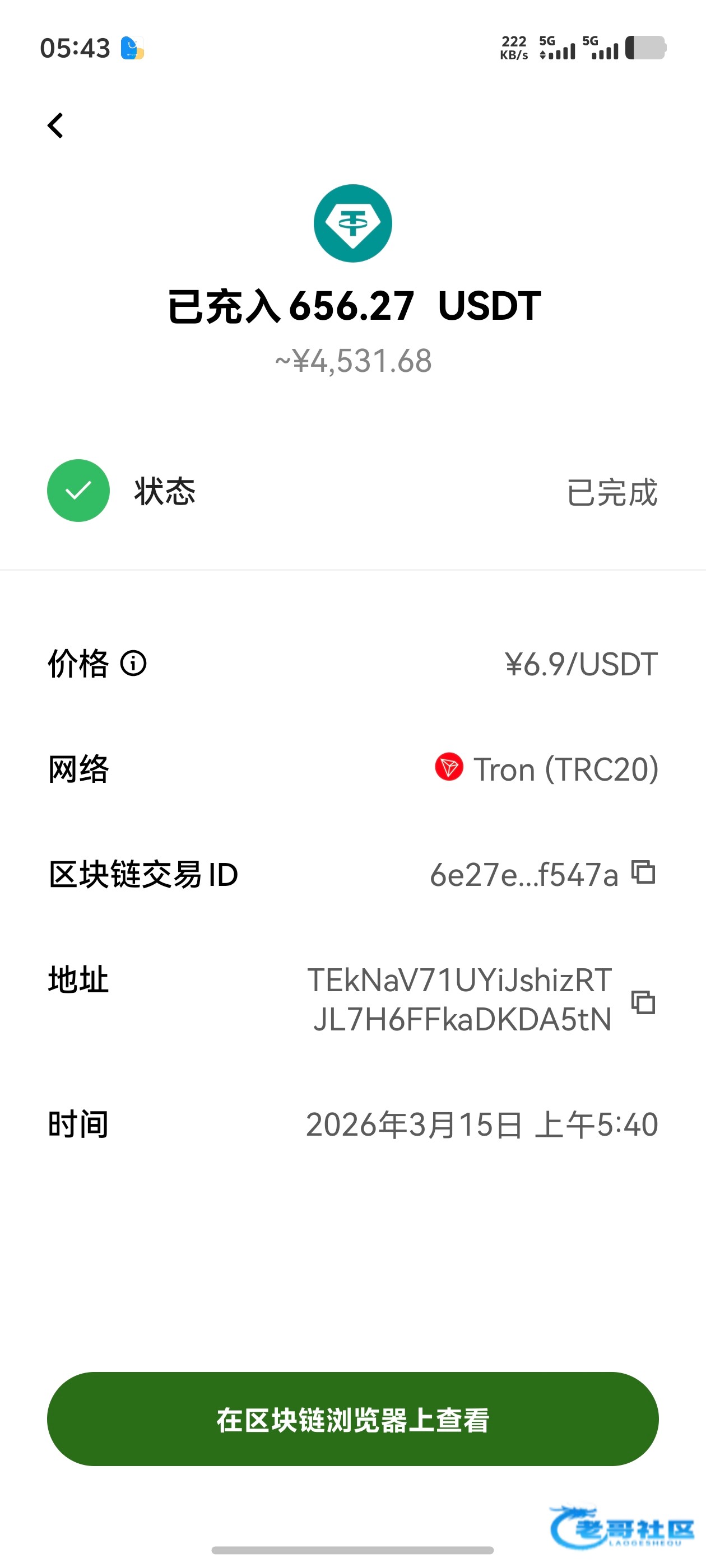706x1568 pixels.
Task: Tap 在区块链浏览器上查看 to view the transaction
Action: pyautogui.click(x=352, y=1420)
